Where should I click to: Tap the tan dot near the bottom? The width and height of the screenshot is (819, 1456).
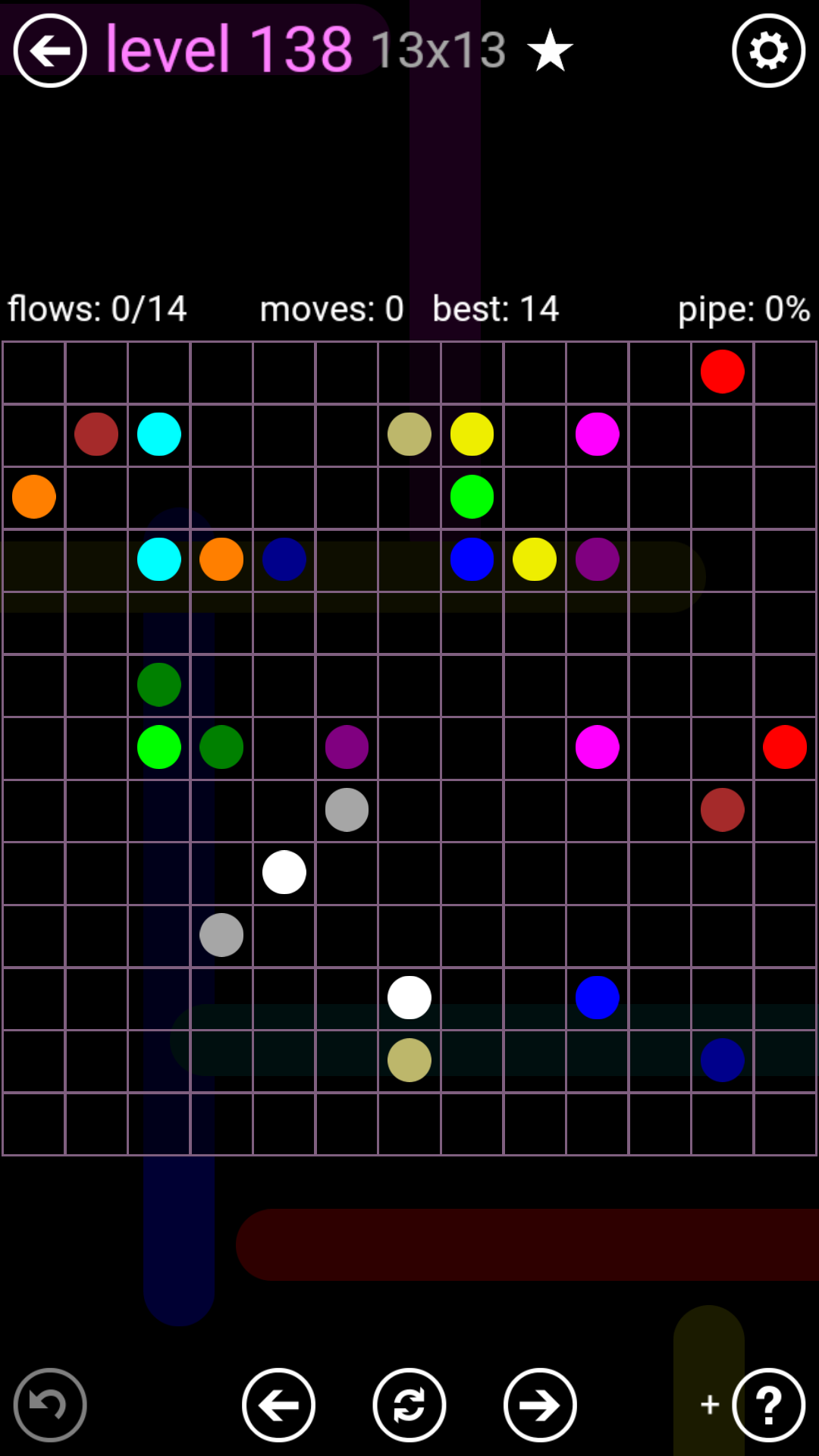point(409,1059)
